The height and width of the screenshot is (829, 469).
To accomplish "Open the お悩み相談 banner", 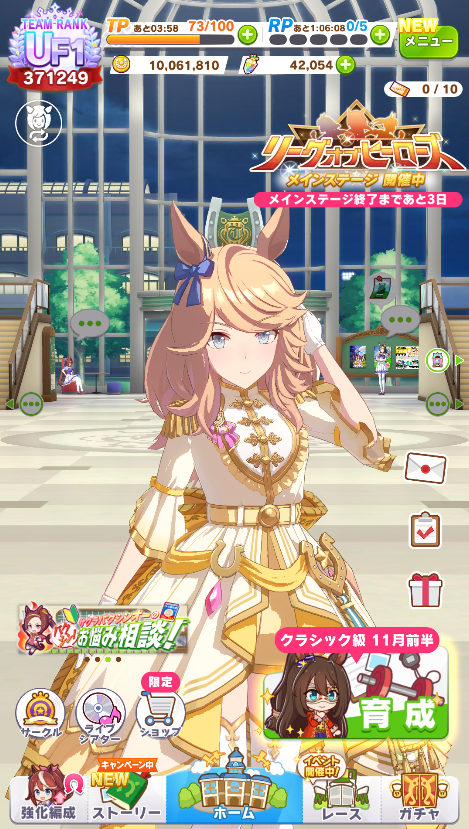I will tap(103, 629).
